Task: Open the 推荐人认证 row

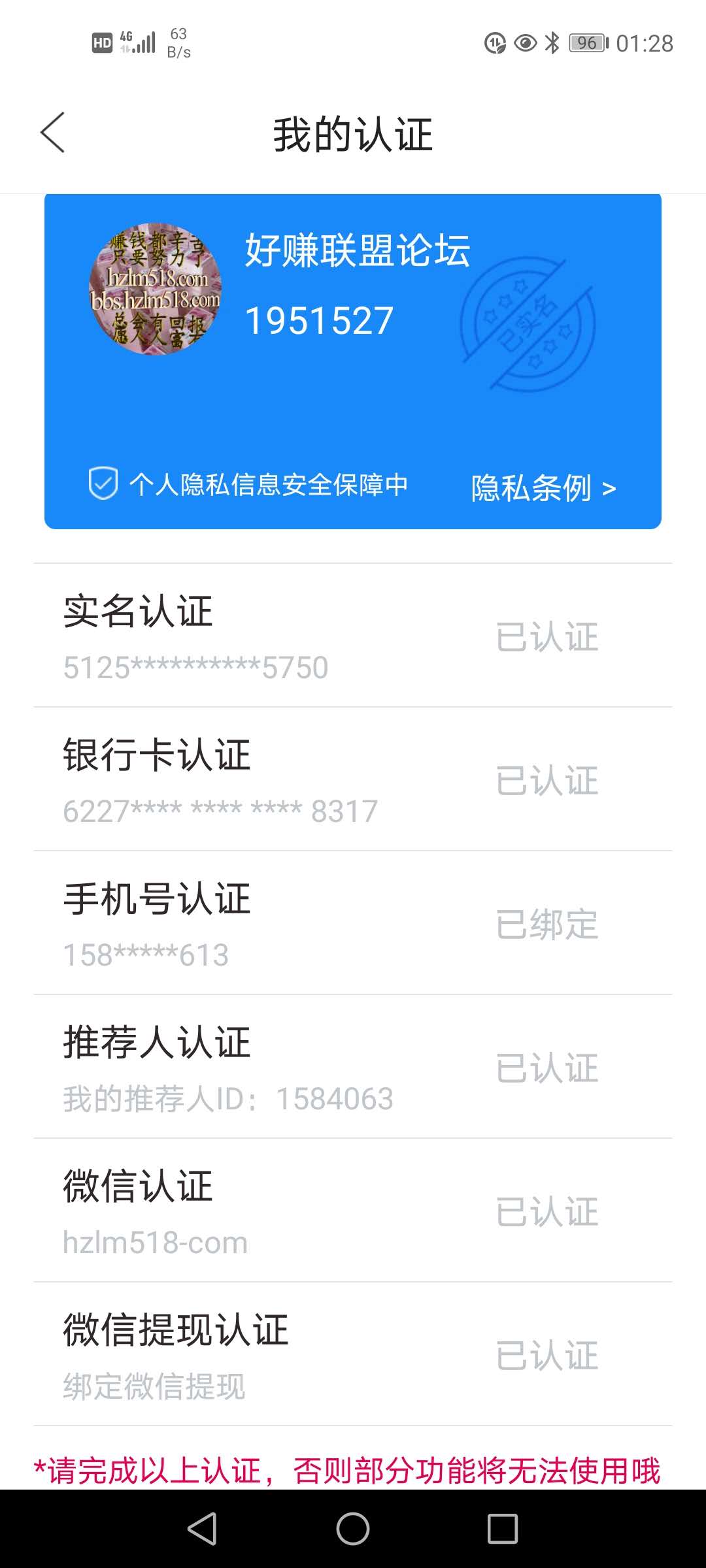Action: pos(353,1067)
